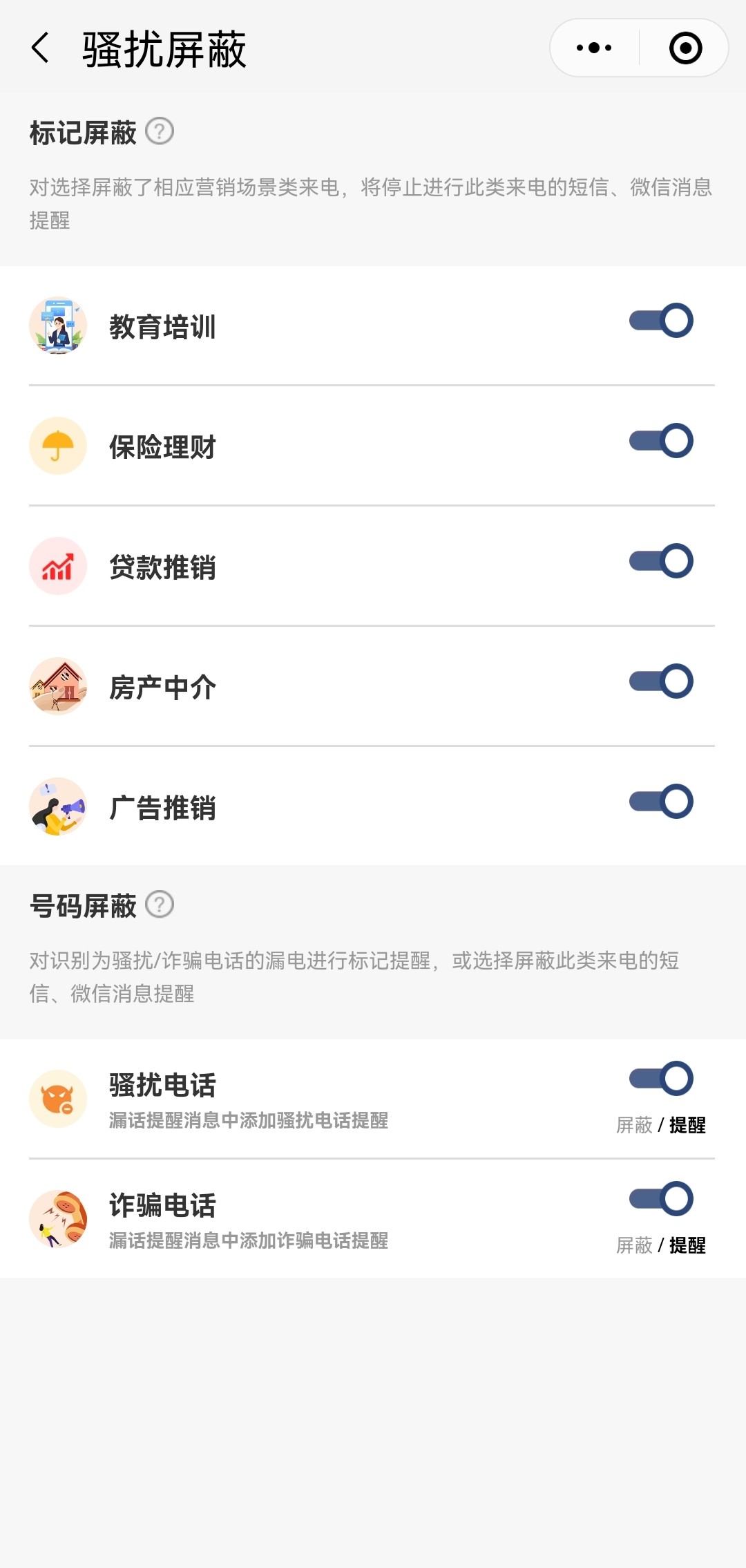746x1568 pixels.
Task: Toggle off 保险理财 blocking
Action: (x=662, y=440)
